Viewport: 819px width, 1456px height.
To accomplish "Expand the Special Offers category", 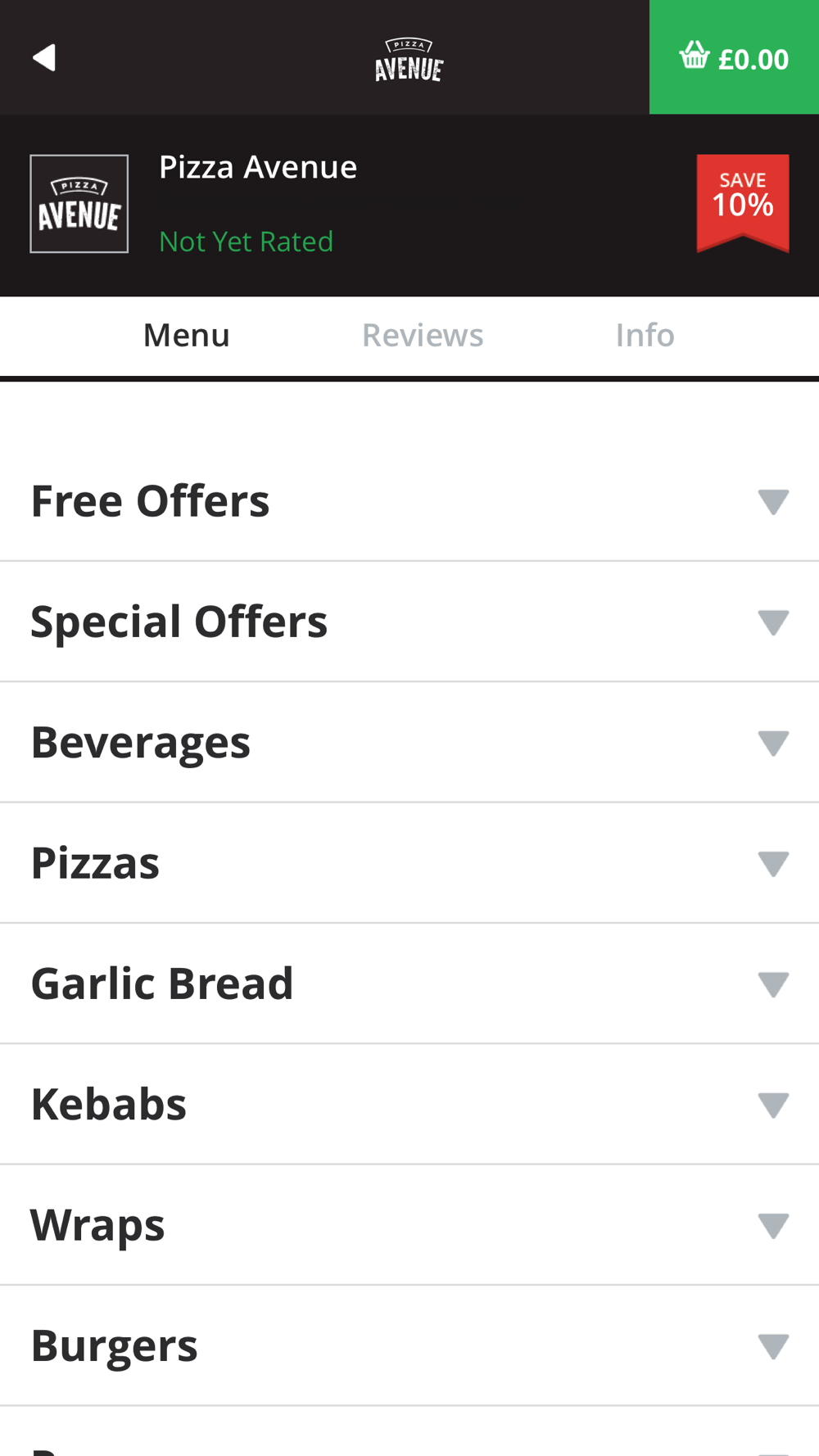I will coord(409,622).
